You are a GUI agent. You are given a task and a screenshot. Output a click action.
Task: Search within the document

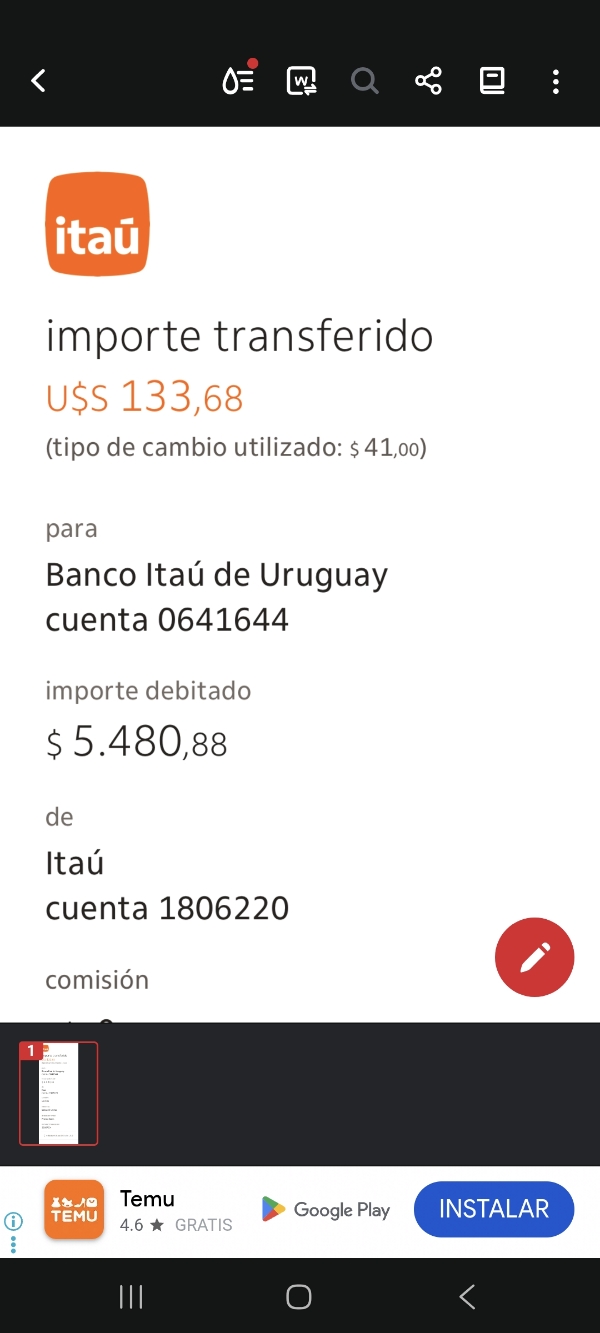pyautogui.click(x=365, y=81)
